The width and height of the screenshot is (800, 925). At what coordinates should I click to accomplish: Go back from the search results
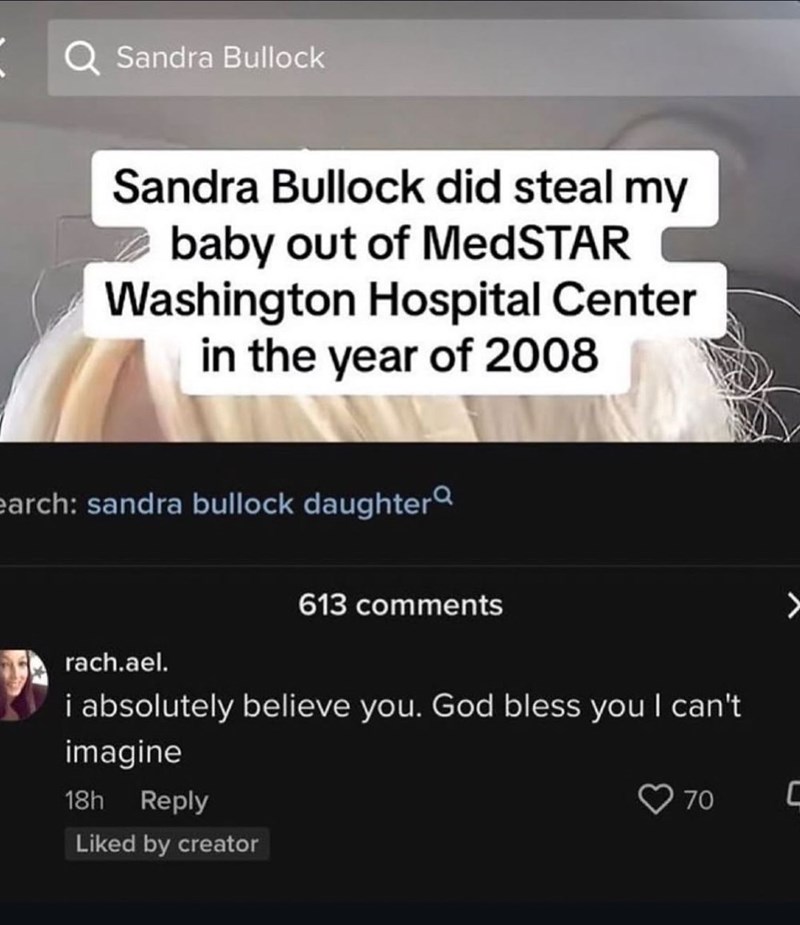[x=5, y=59]
